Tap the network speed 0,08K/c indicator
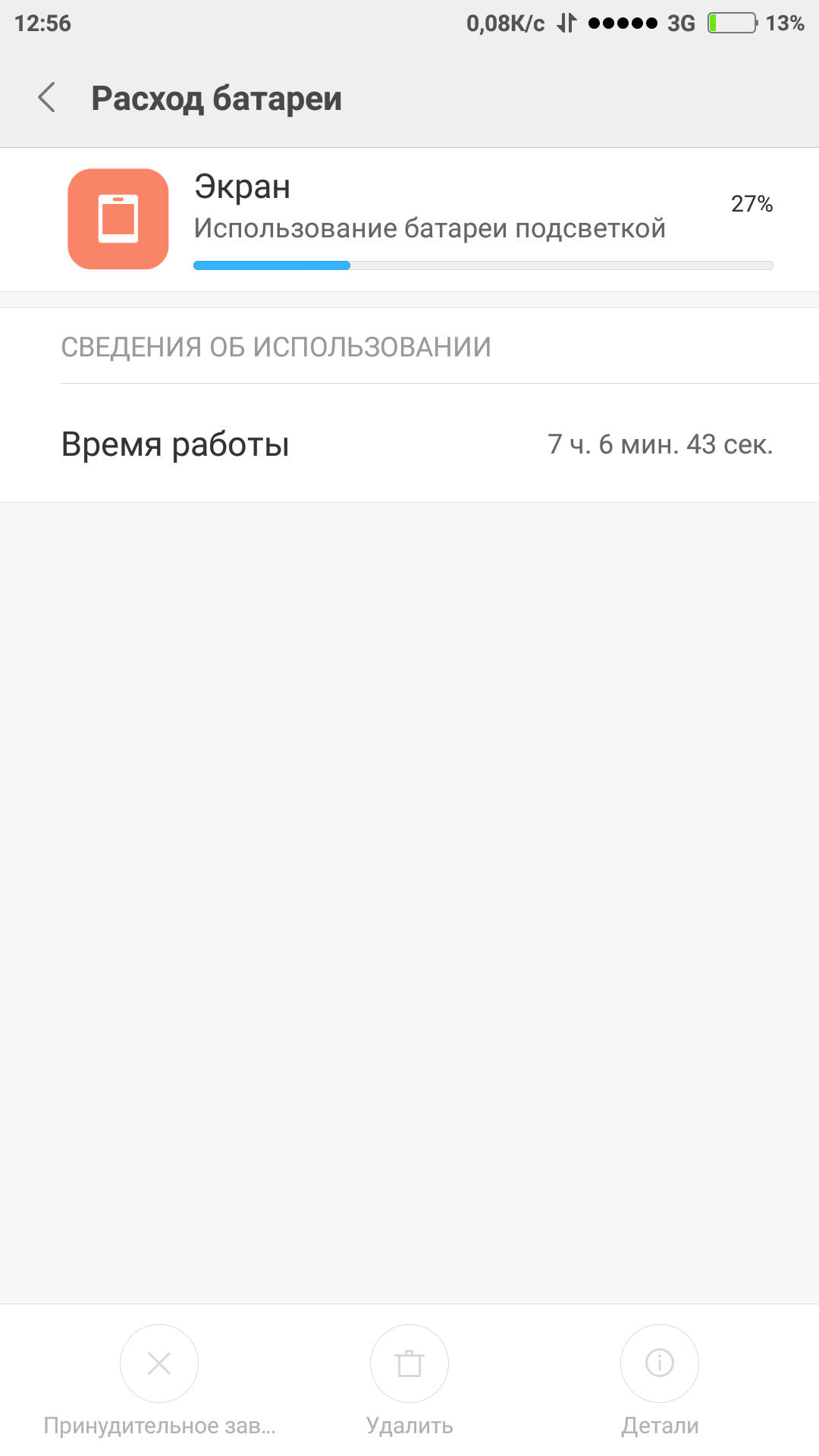 click(503, 23)
